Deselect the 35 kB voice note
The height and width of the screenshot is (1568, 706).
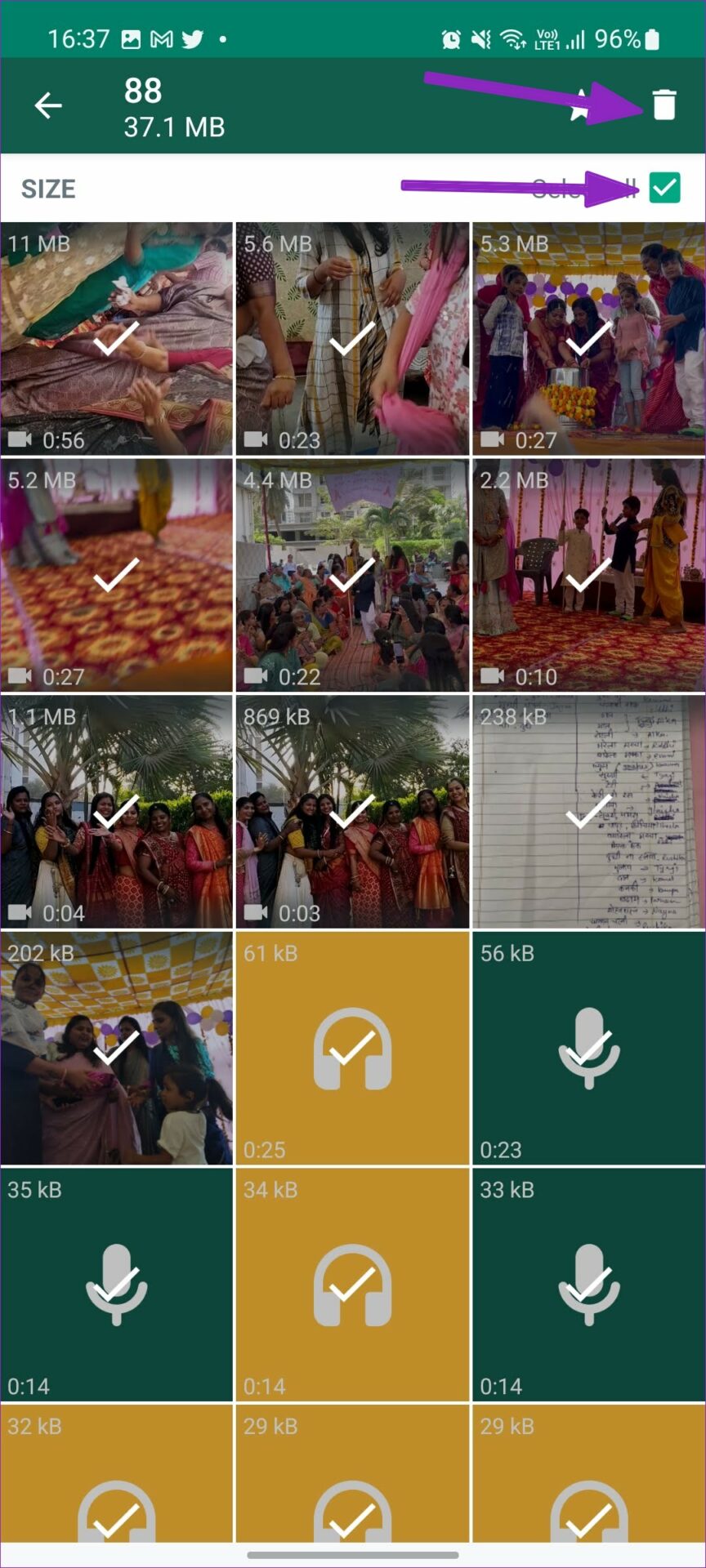pos(116,1285)
